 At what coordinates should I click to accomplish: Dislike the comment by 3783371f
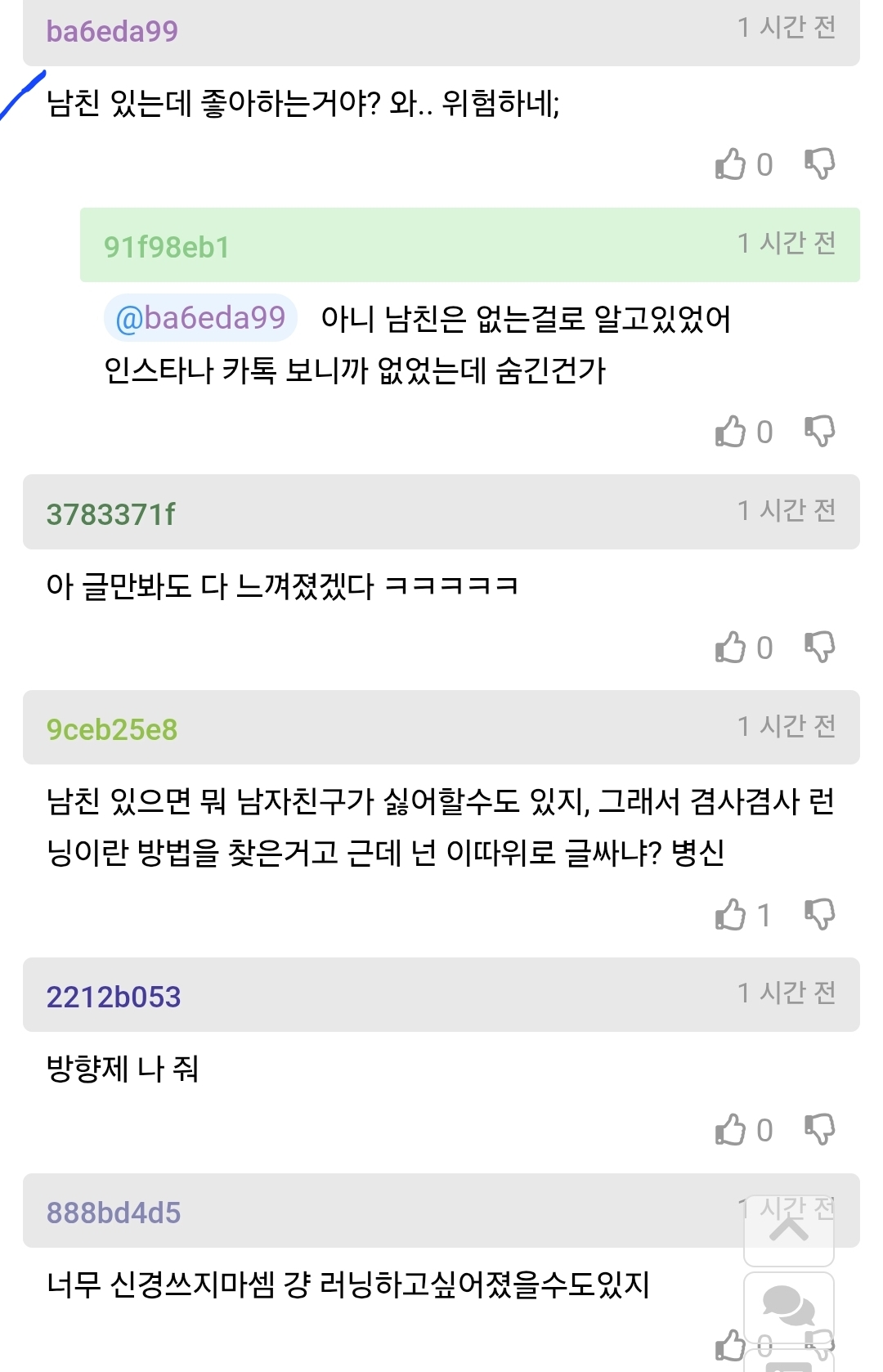(819, 648)
